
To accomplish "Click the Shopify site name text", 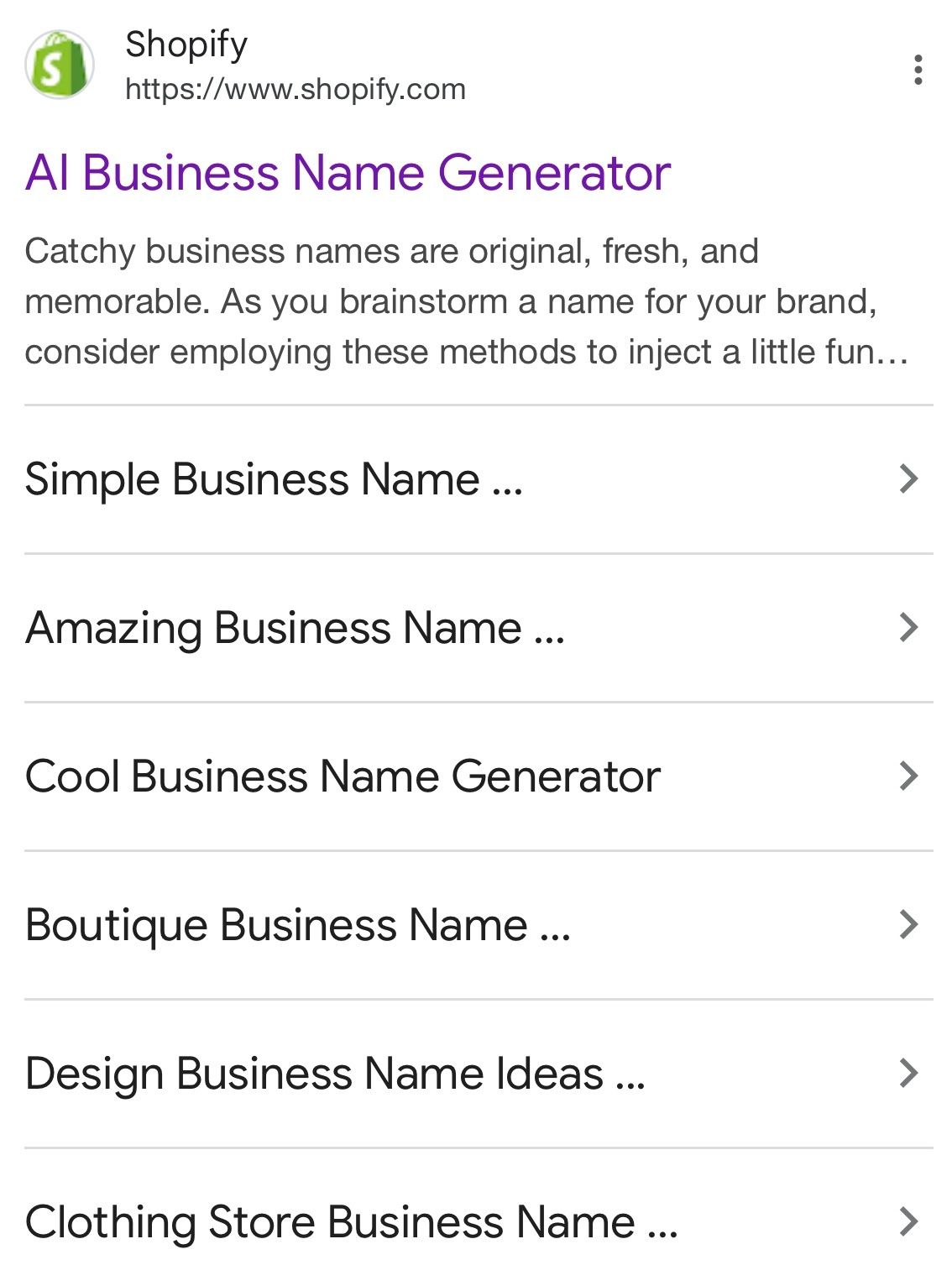I will (186, 46).
